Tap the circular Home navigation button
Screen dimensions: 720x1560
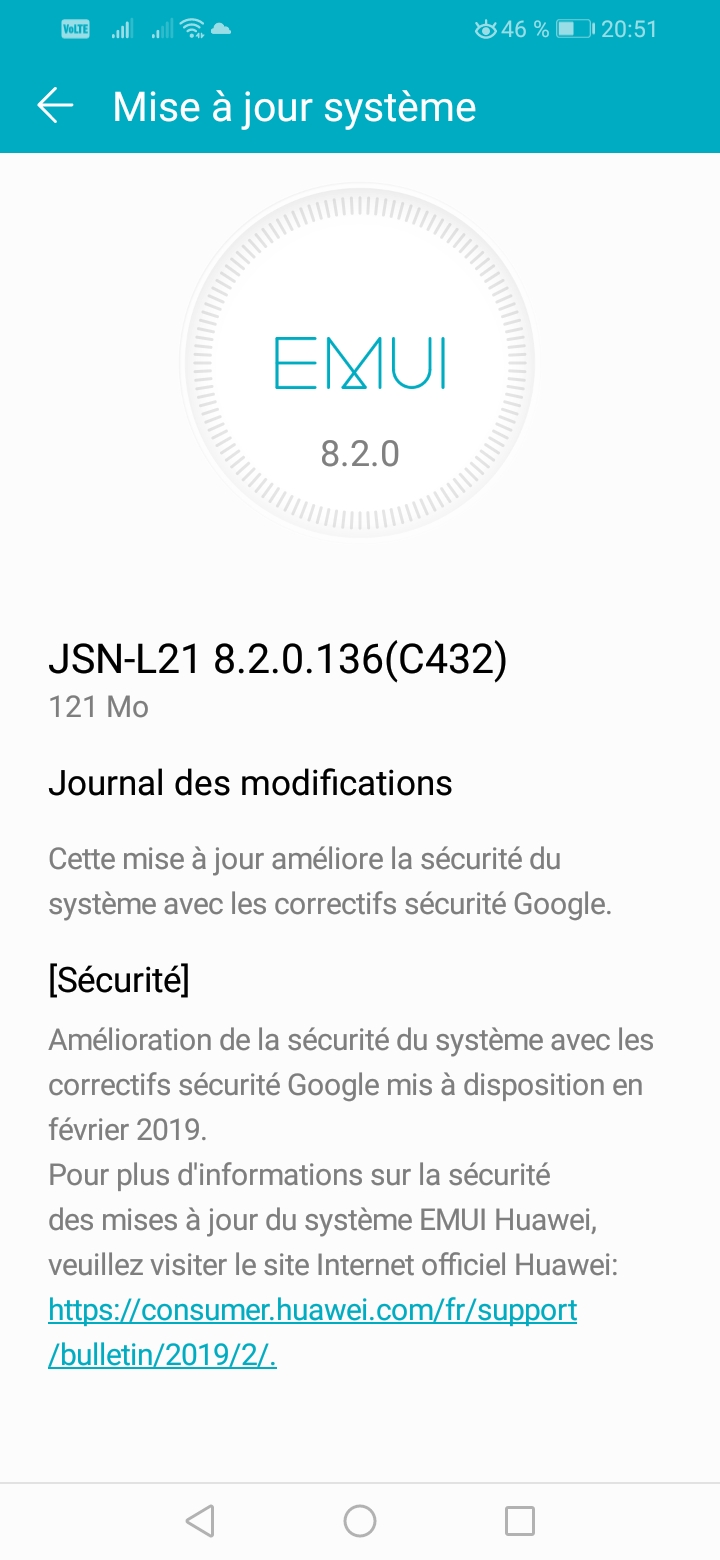pos(360,1520)
